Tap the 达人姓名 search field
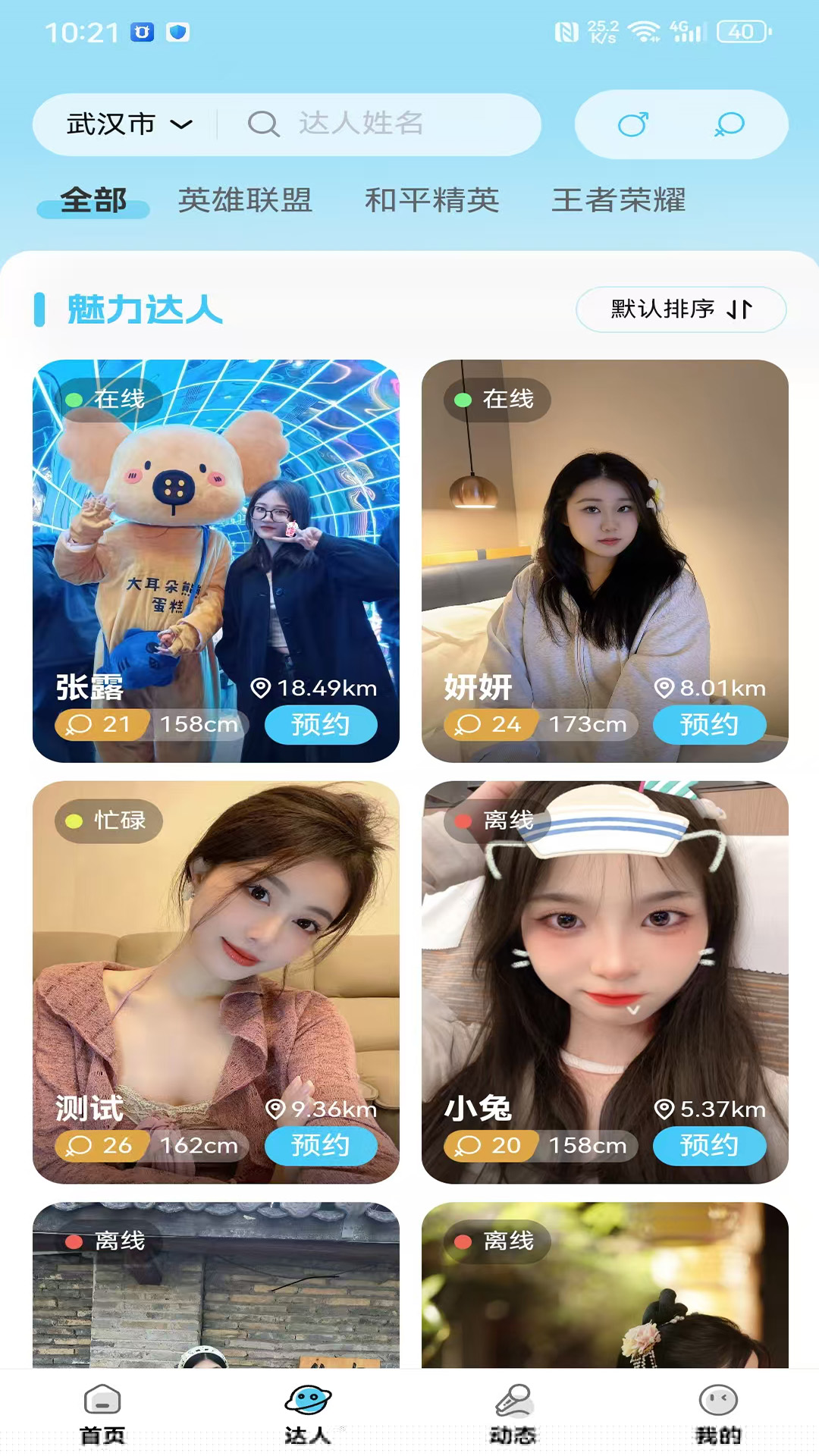The height and width of the screenshot is (1456, 819). 379,124
